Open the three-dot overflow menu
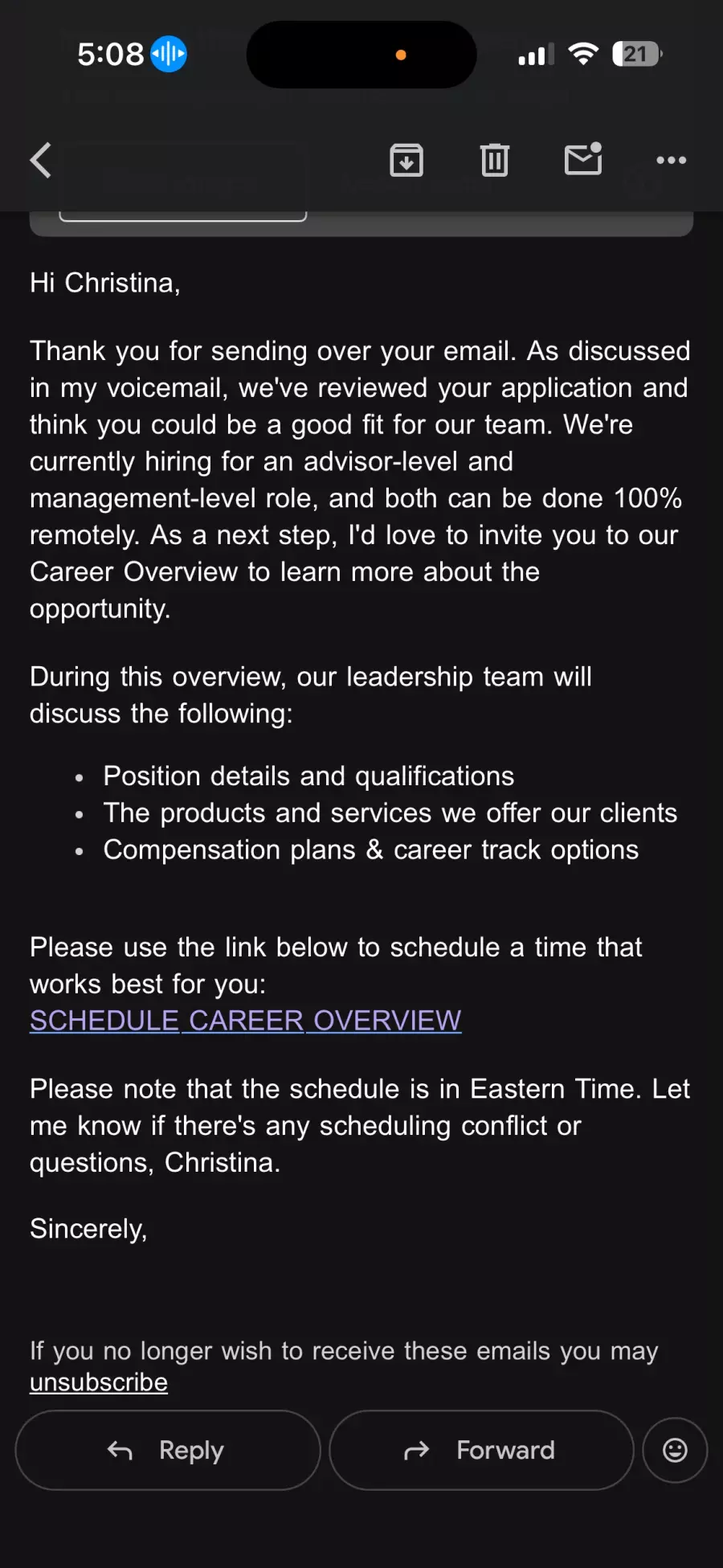The image size is (723, 1568). [671, 160]
